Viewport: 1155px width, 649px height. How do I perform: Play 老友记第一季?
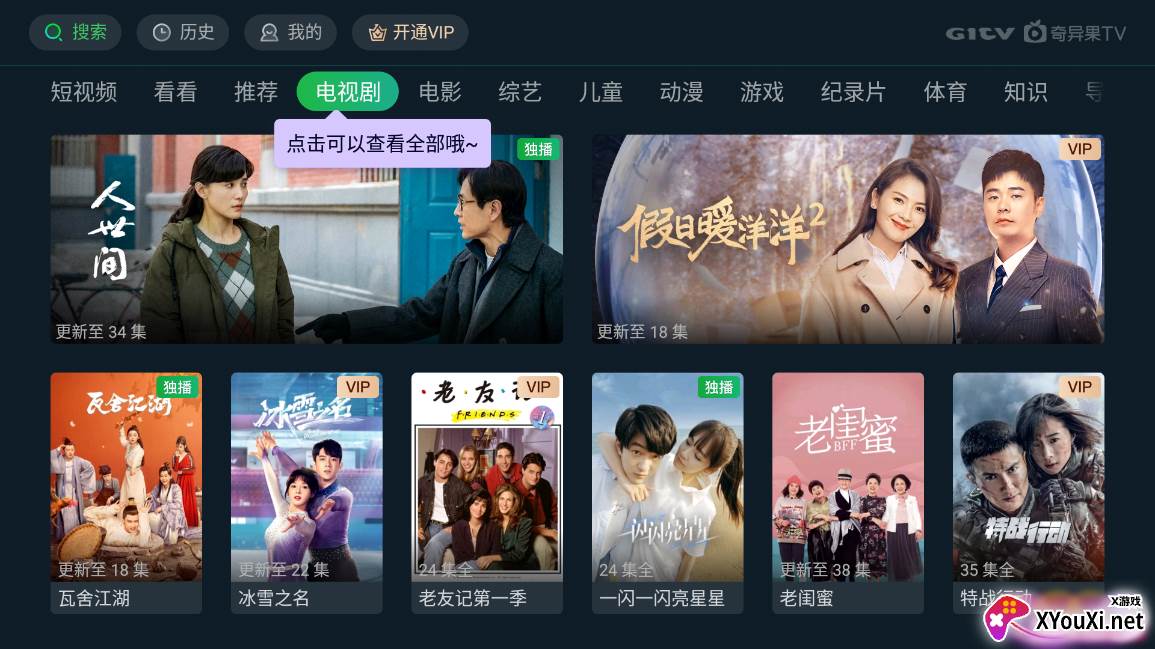pyautogui.click(x=487, y=490)
